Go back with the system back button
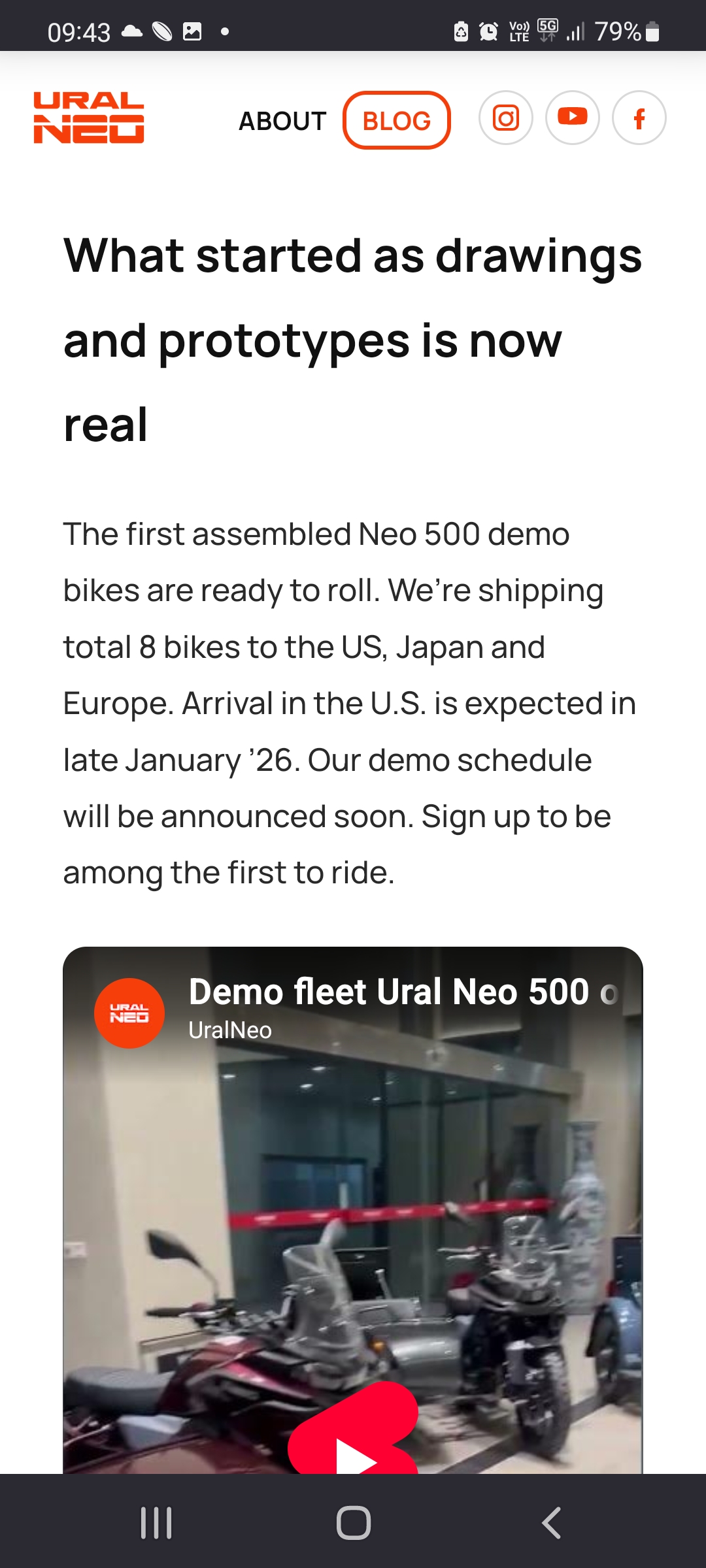Screen dimensions: 706x1568 click(x=551, y=1523)
